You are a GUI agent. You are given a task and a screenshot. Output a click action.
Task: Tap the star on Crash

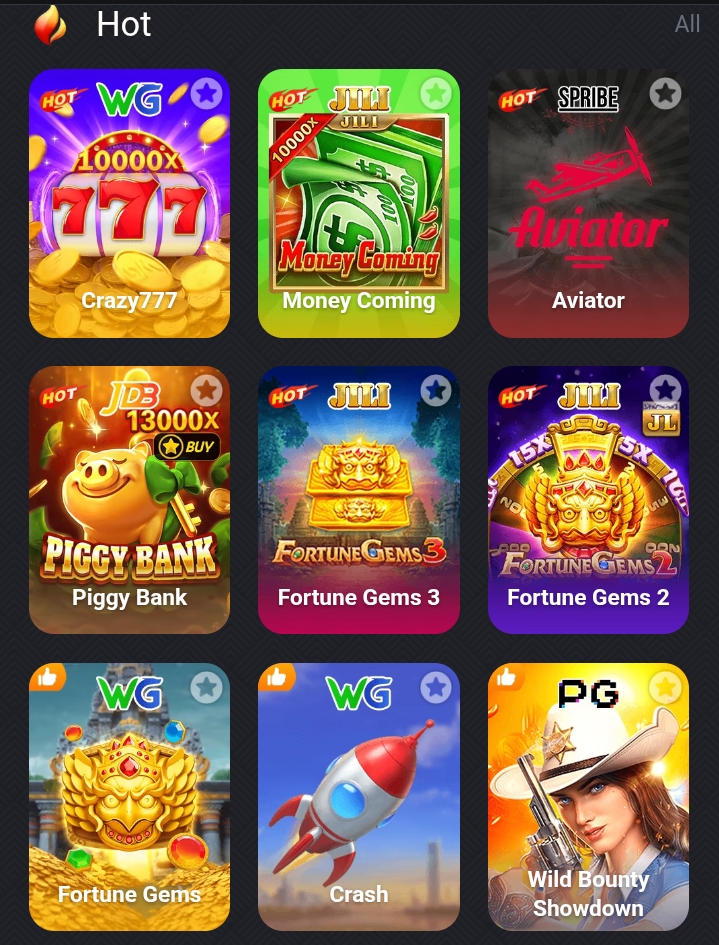pyautogui.click(x=435, y=687)
